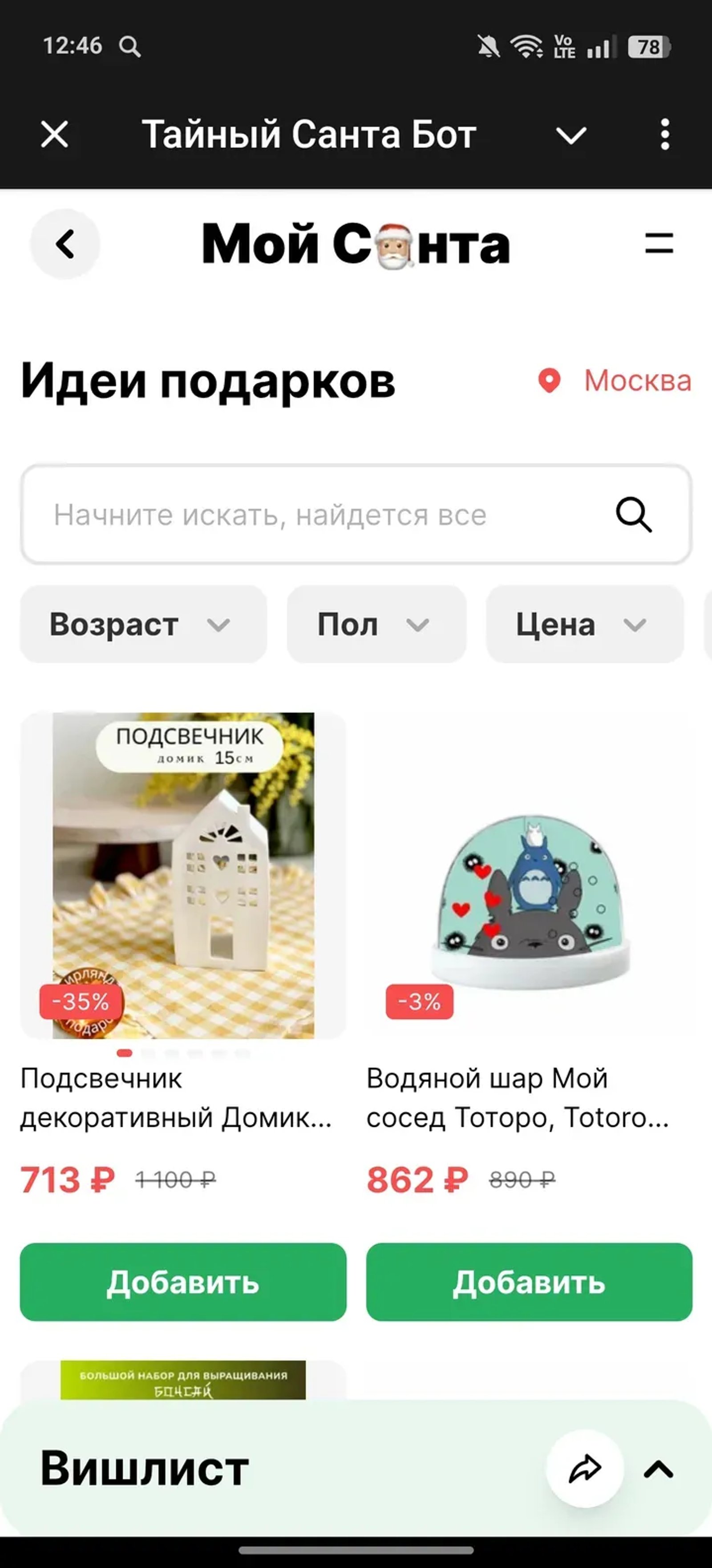This screenshot has width=712, height=1568.
Task: Tap the -35% discount badge
Action: (82, 997)
